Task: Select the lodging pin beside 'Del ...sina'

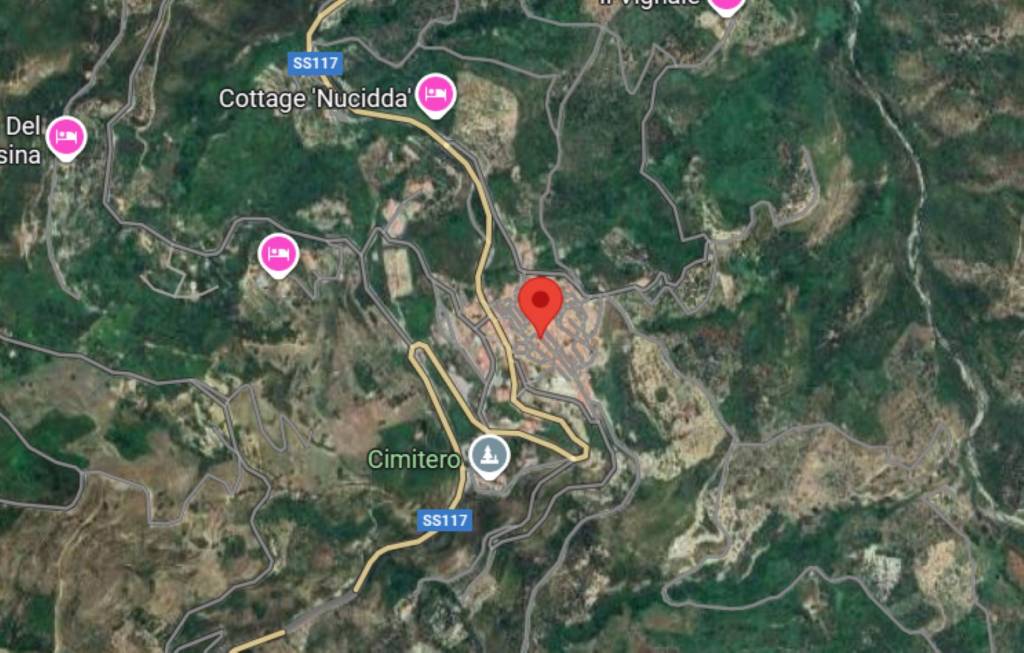Action: (x=66, y=137)
